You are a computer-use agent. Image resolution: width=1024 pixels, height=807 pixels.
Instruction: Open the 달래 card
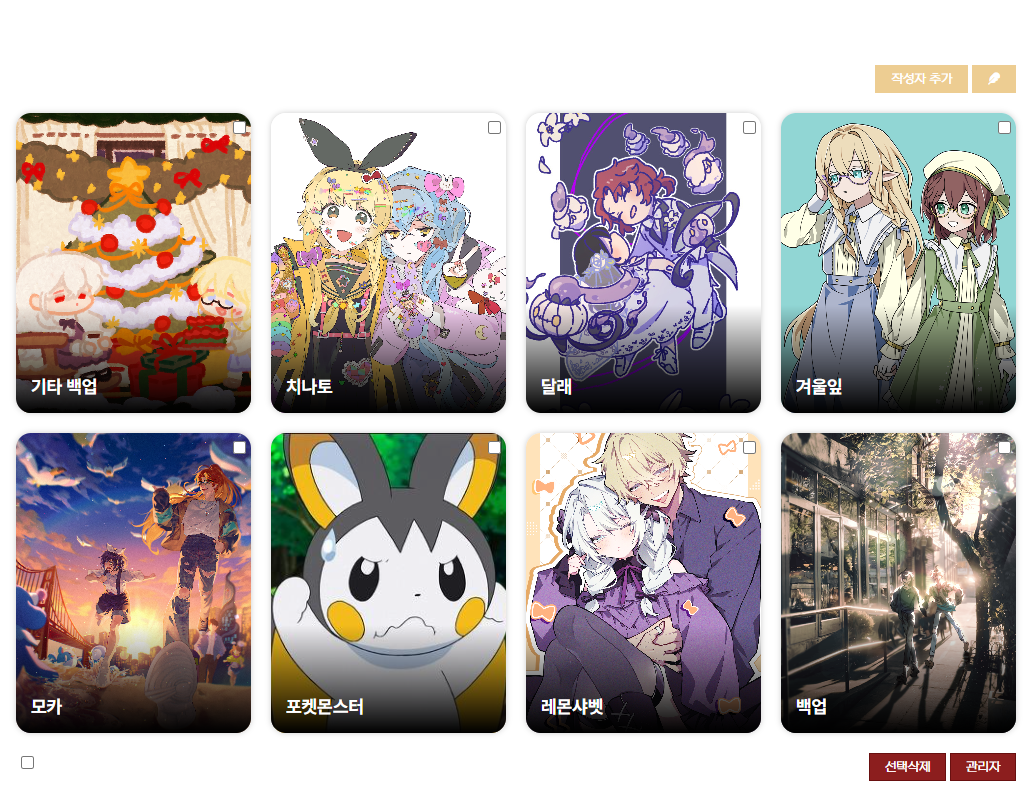tap(643, 263)
